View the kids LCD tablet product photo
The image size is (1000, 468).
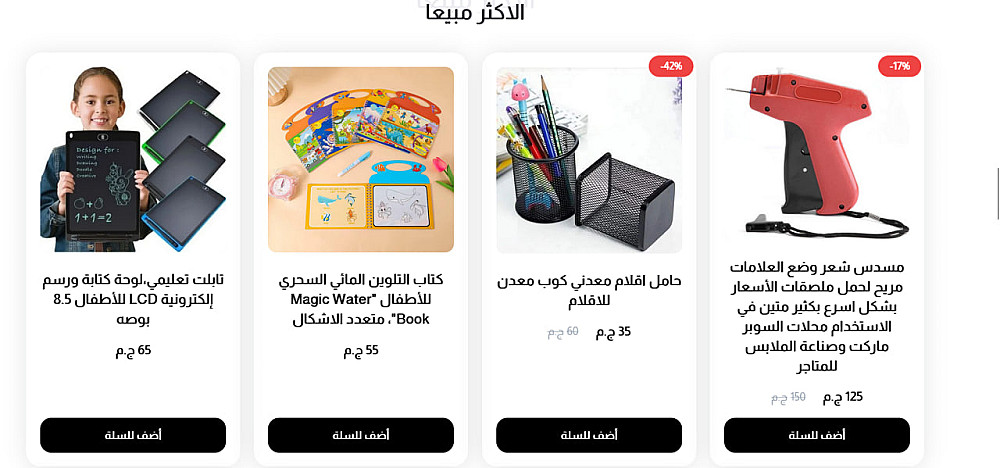coord(133,160)
